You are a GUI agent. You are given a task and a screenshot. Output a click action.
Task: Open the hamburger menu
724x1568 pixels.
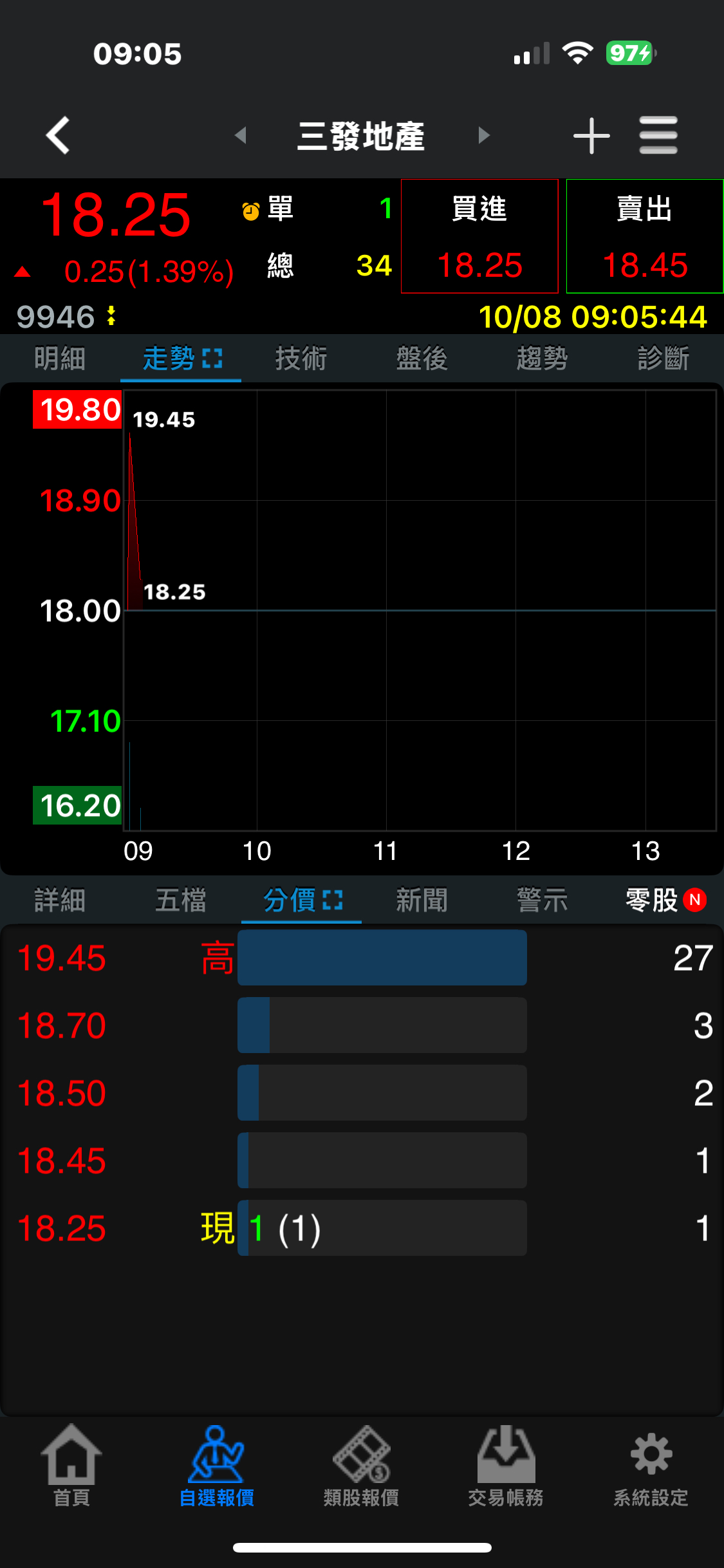coord(658,135)
